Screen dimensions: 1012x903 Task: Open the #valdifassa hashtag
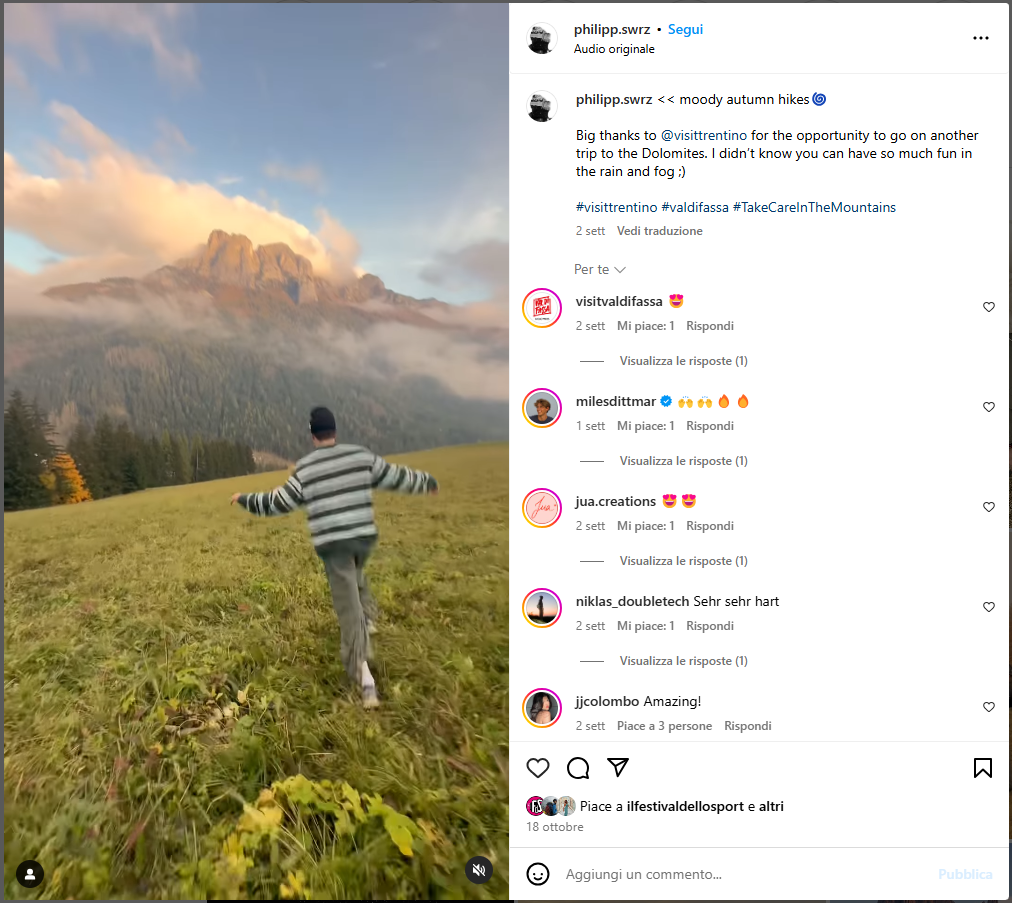(x=693, y=208)
